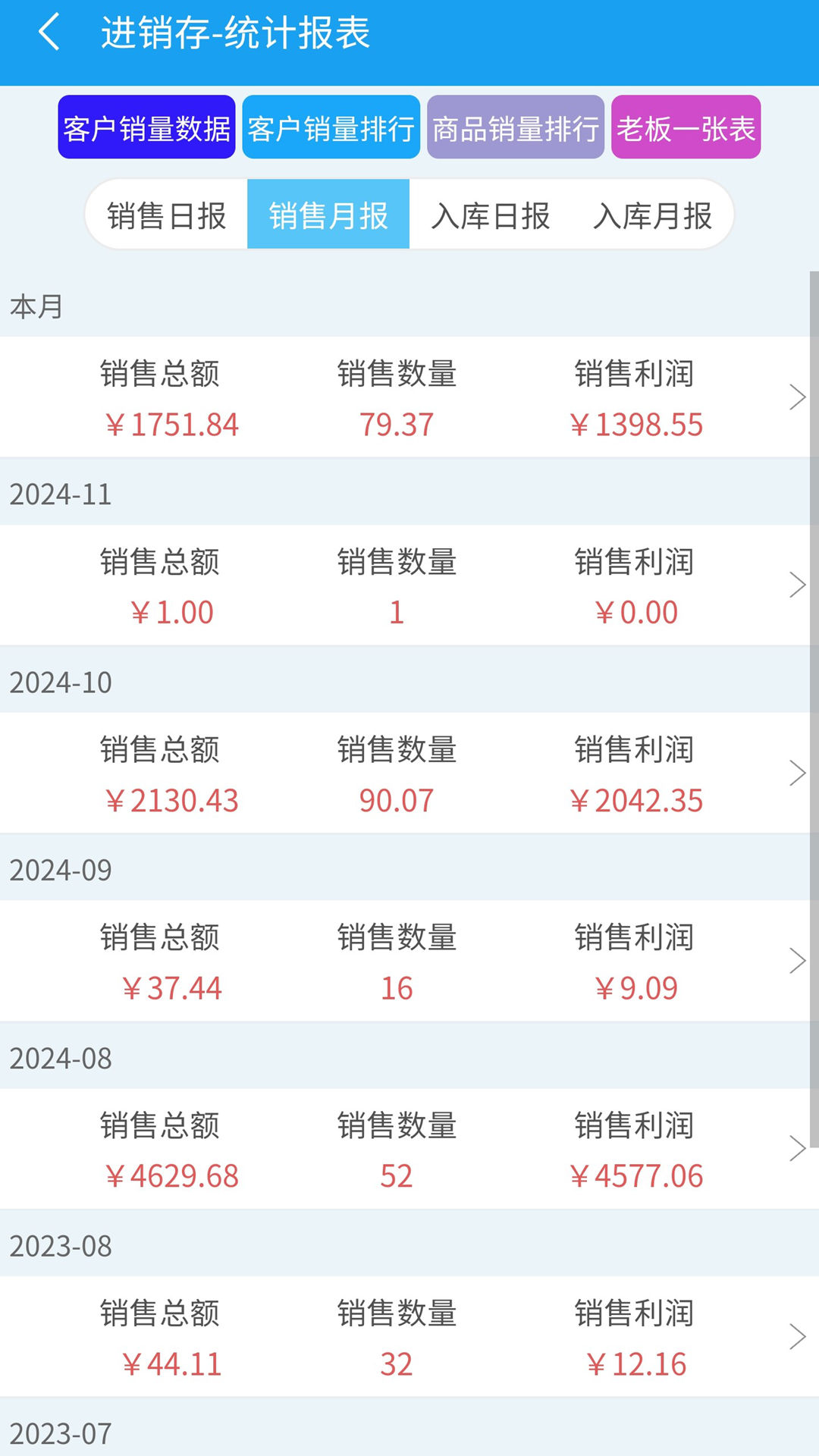Open details chevron for 2024-11

click(799, 585)
